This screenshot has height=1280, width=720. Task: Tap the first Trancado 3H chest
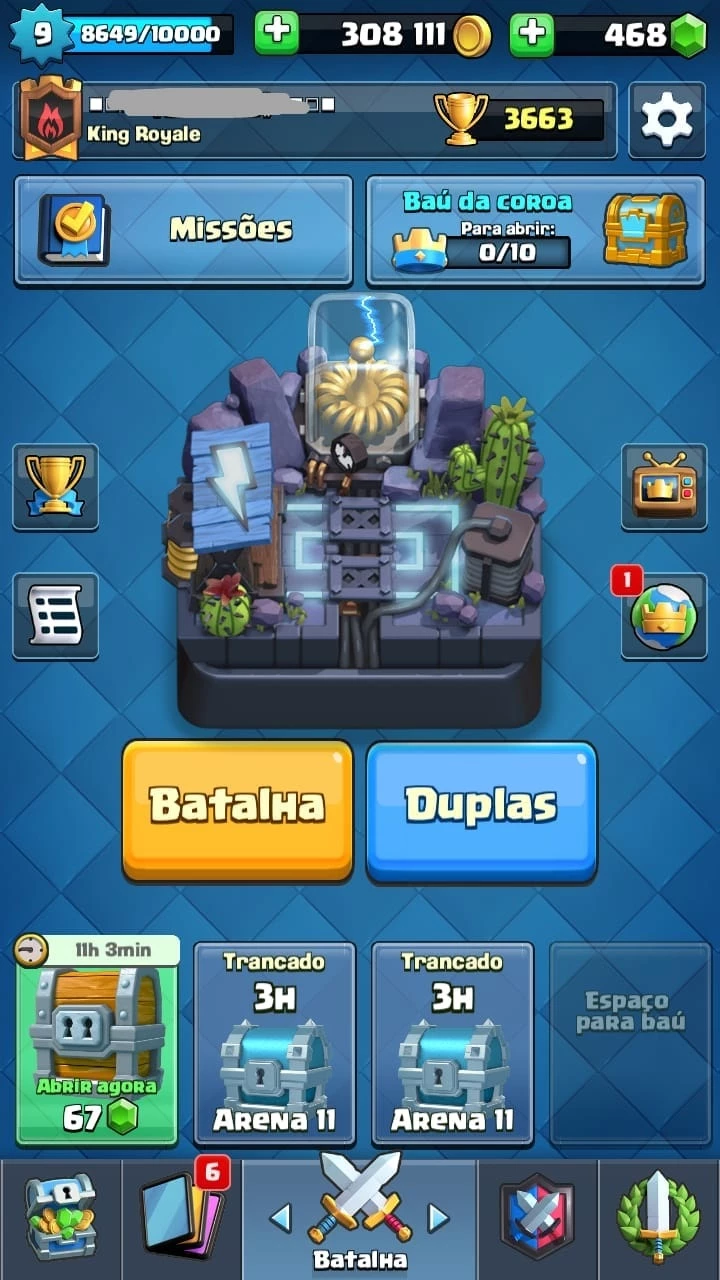(274, 1043)
